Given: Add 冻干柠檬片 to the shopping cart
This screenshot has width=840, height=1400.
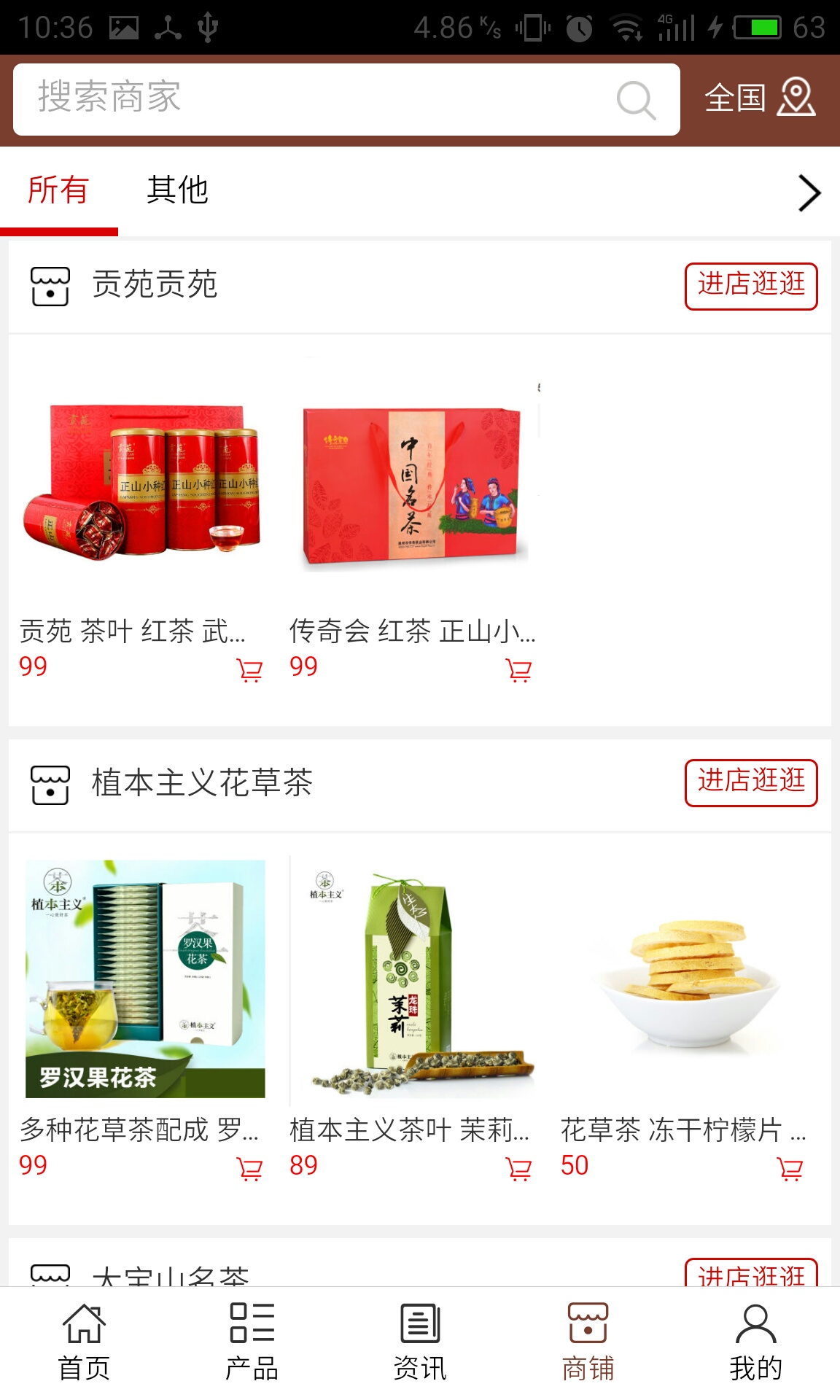Looking at the screenshot, I should click(x=790, y=1168).
